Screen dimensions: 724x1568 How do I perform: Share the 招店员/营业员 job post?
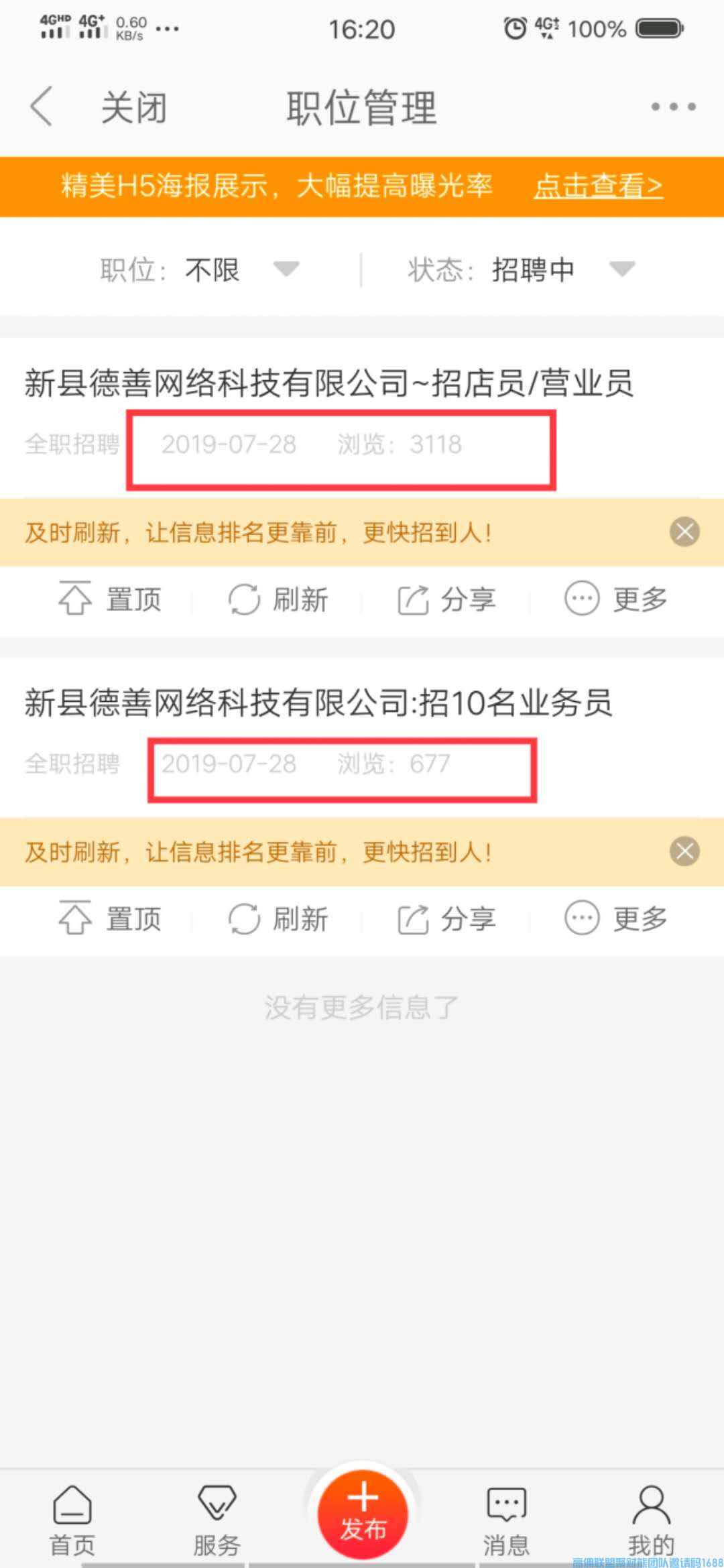pos(447,599)
